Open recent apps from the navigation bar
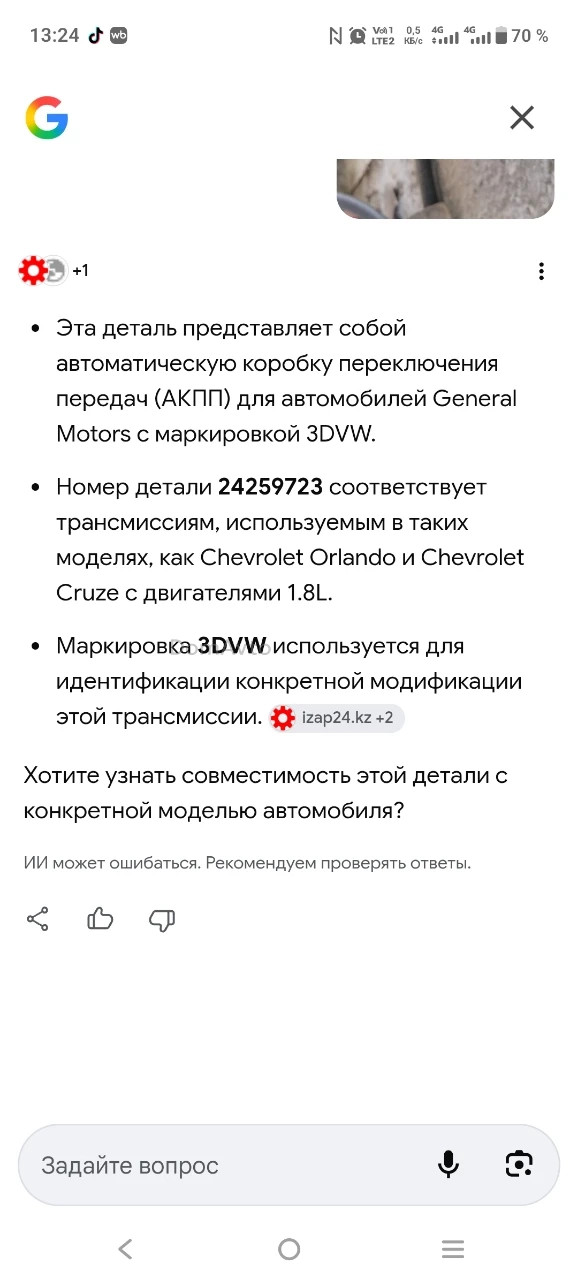Image resolution: width=578 pixels, height=1280 pixels. coord(453,1248)
